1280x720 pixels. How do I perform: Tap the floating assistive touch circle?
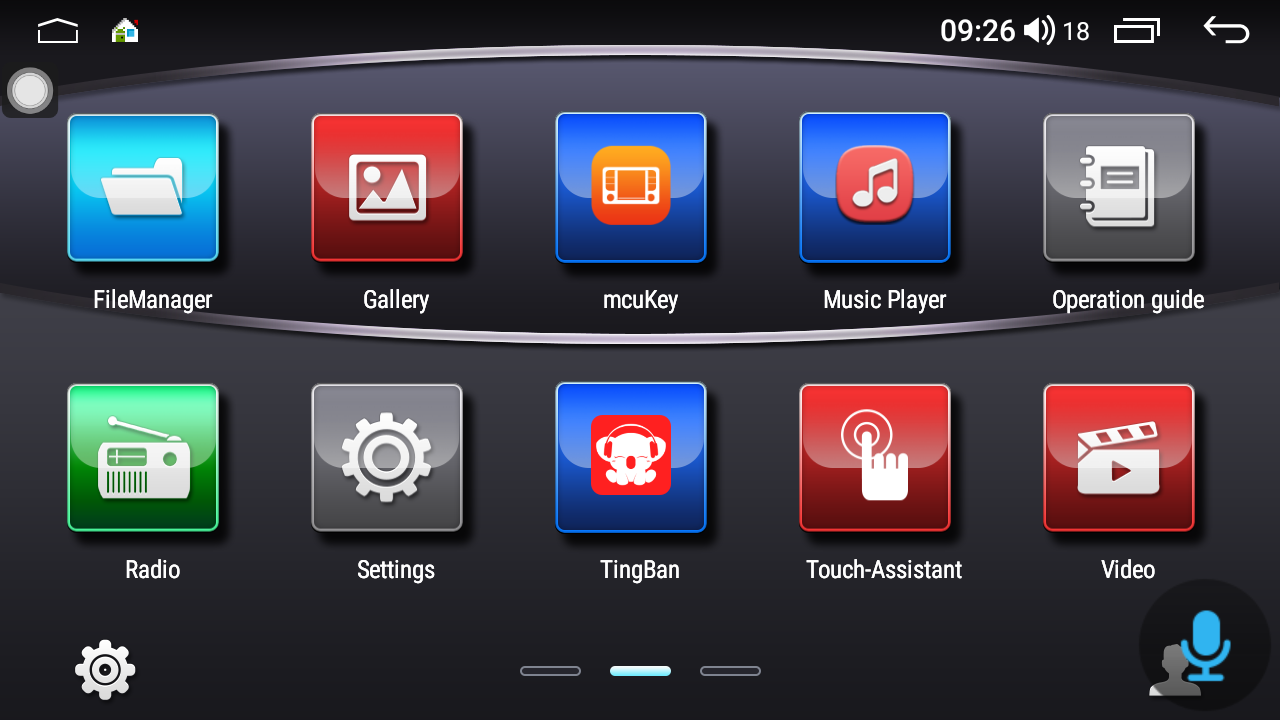(x=30, y=92)
